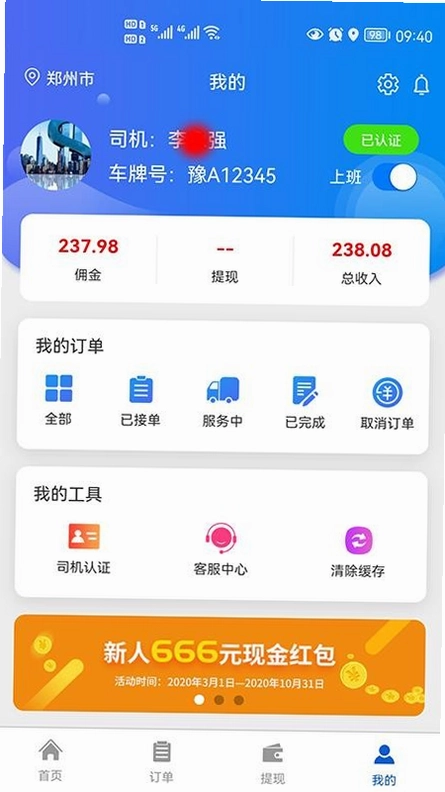Screen dimensions: 445x792
Task: Open 司机认证 tool
Action: tap(84, 549)
